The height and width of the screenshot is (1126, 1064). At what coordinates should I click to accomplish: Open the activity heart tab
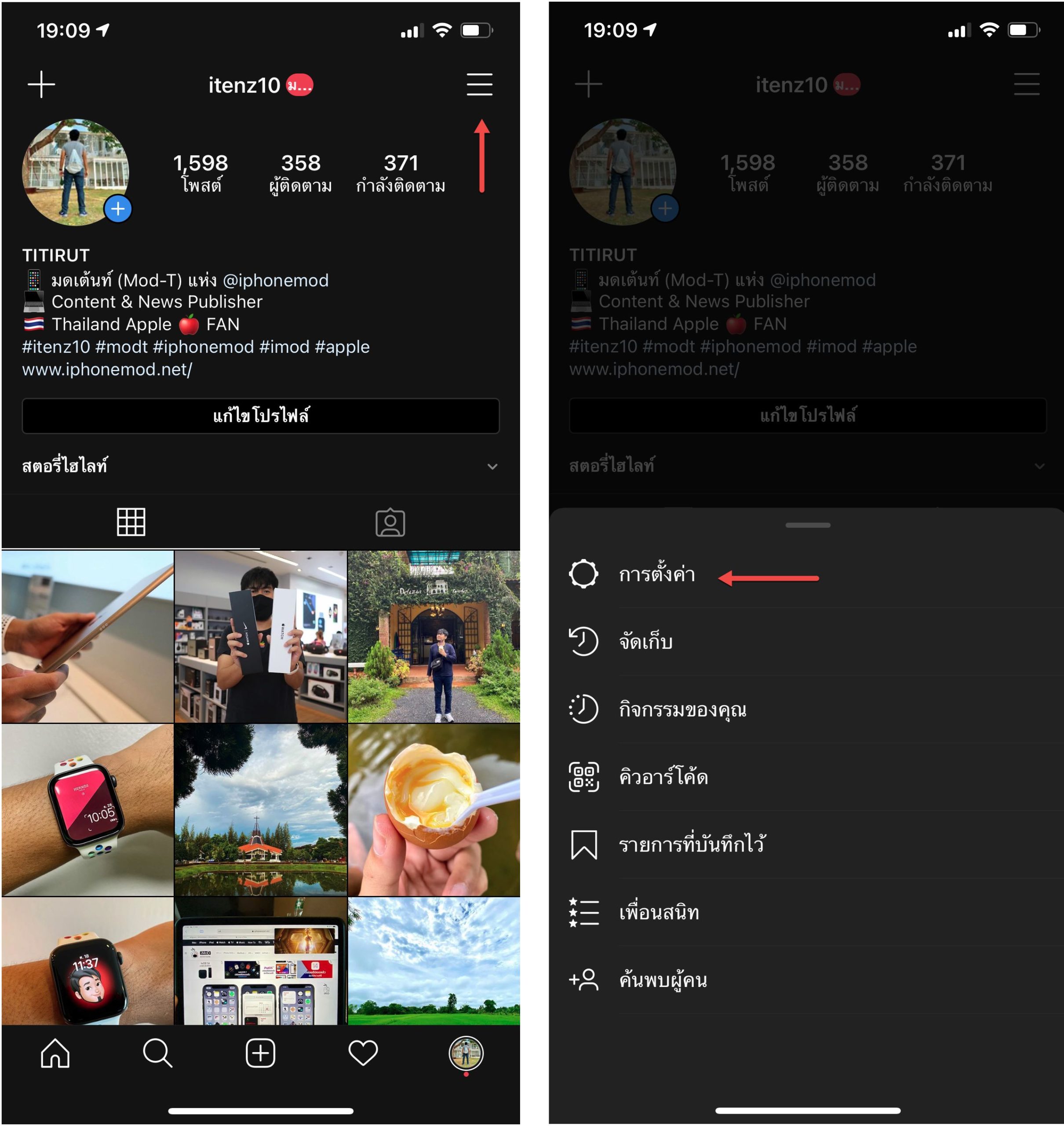click(363, 1053)
